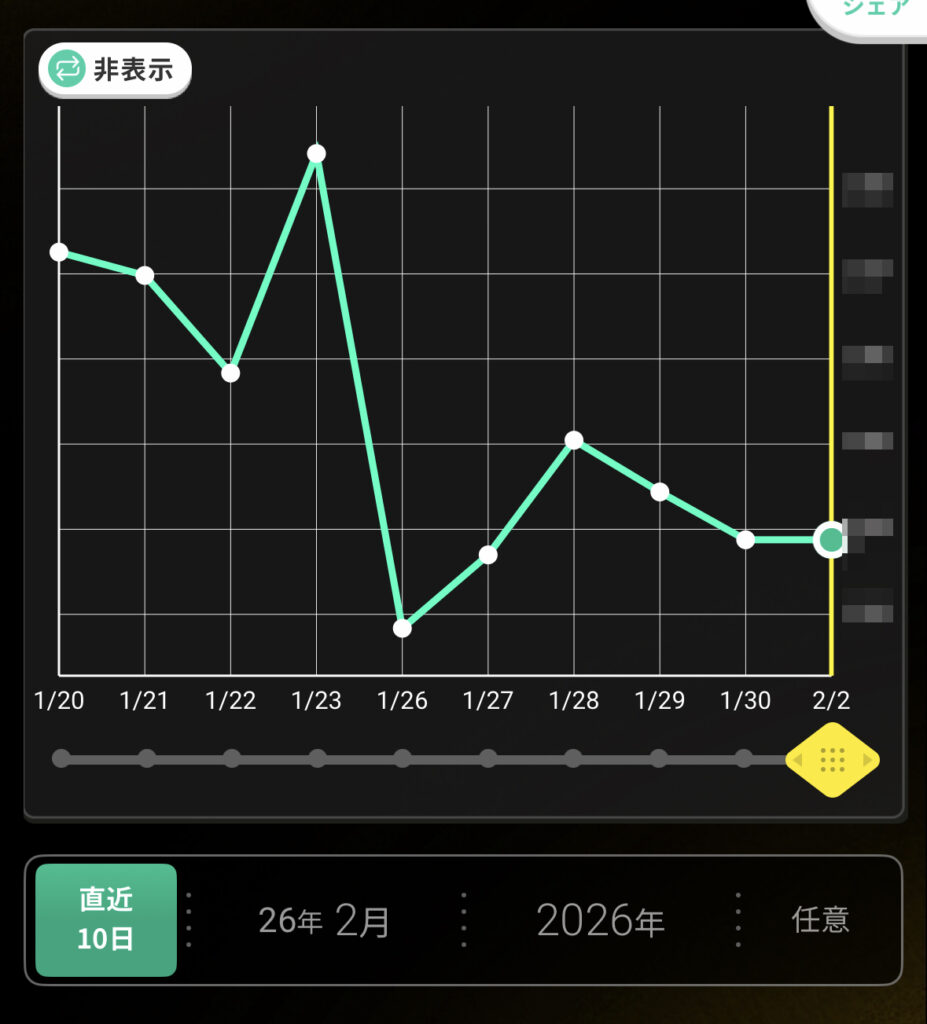Select the 1/28 data point on graph

574,440
